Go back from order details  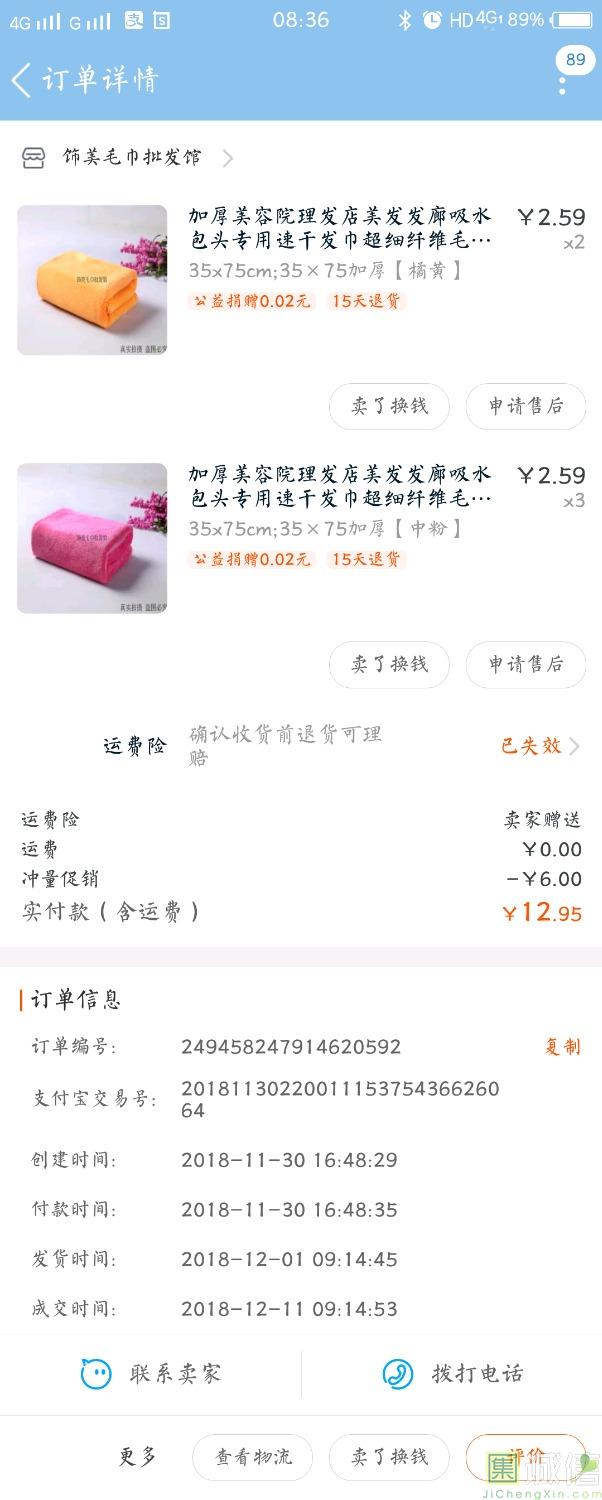[22, 80]
